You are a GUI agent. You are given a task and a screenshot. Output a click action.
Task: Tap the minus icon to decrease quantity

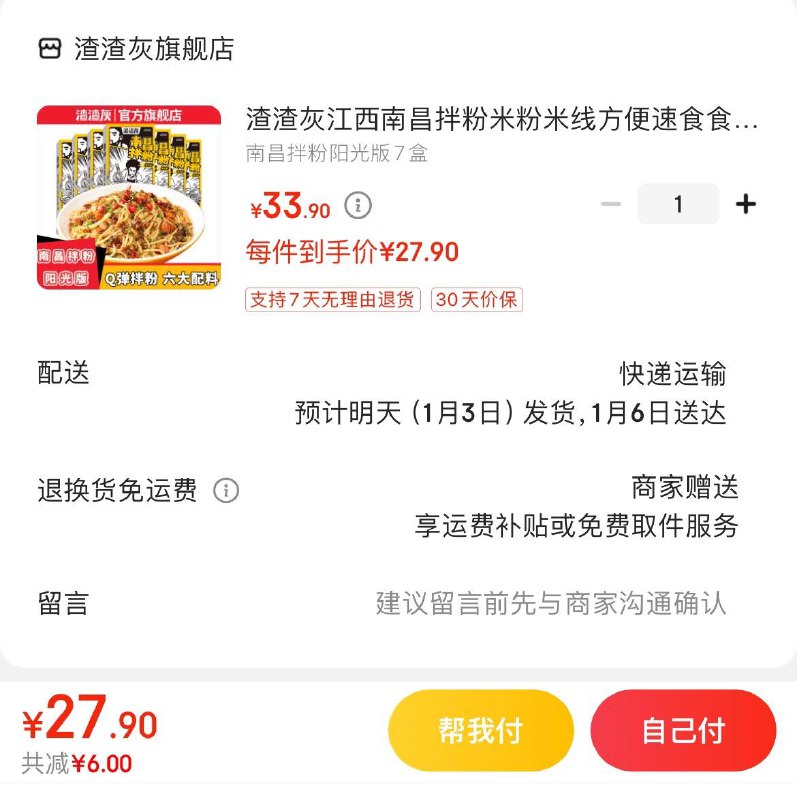click(x=612, y=203)
